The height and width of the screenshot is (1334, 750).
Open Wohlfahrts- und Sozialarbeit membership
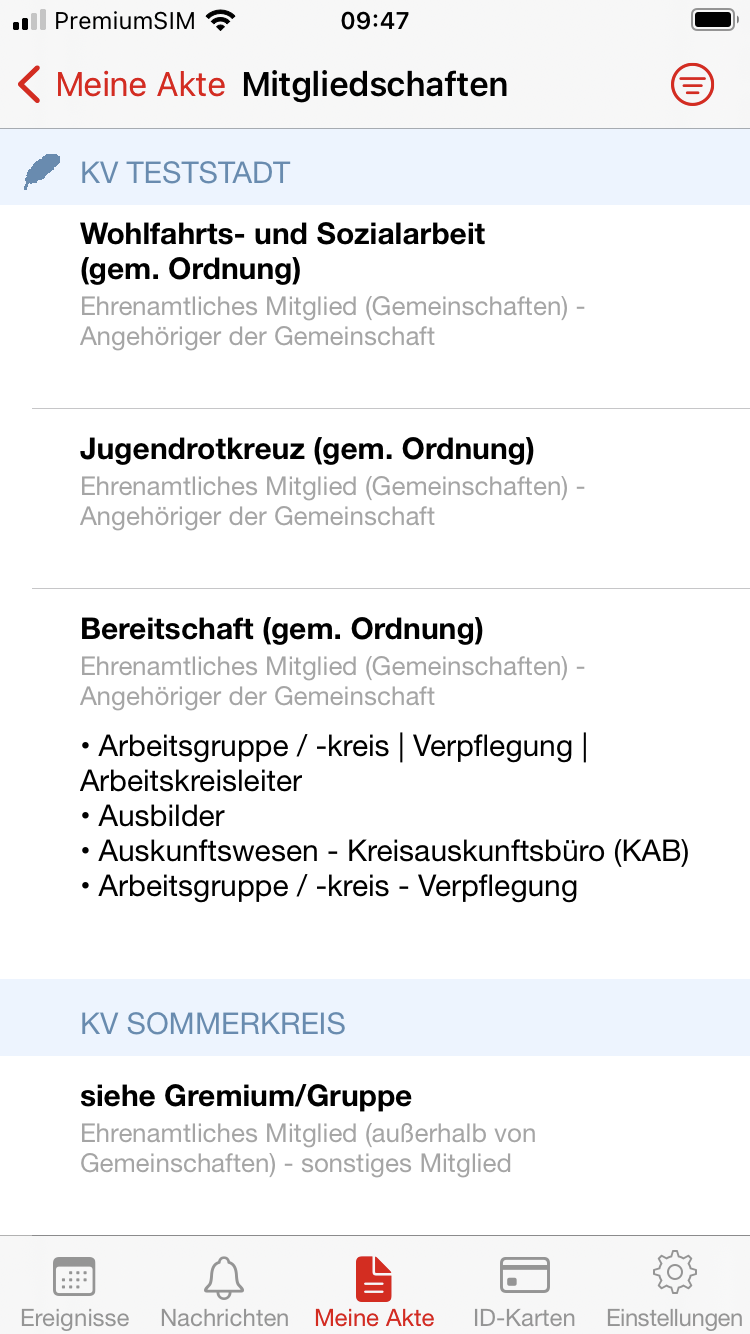(375, 306)
